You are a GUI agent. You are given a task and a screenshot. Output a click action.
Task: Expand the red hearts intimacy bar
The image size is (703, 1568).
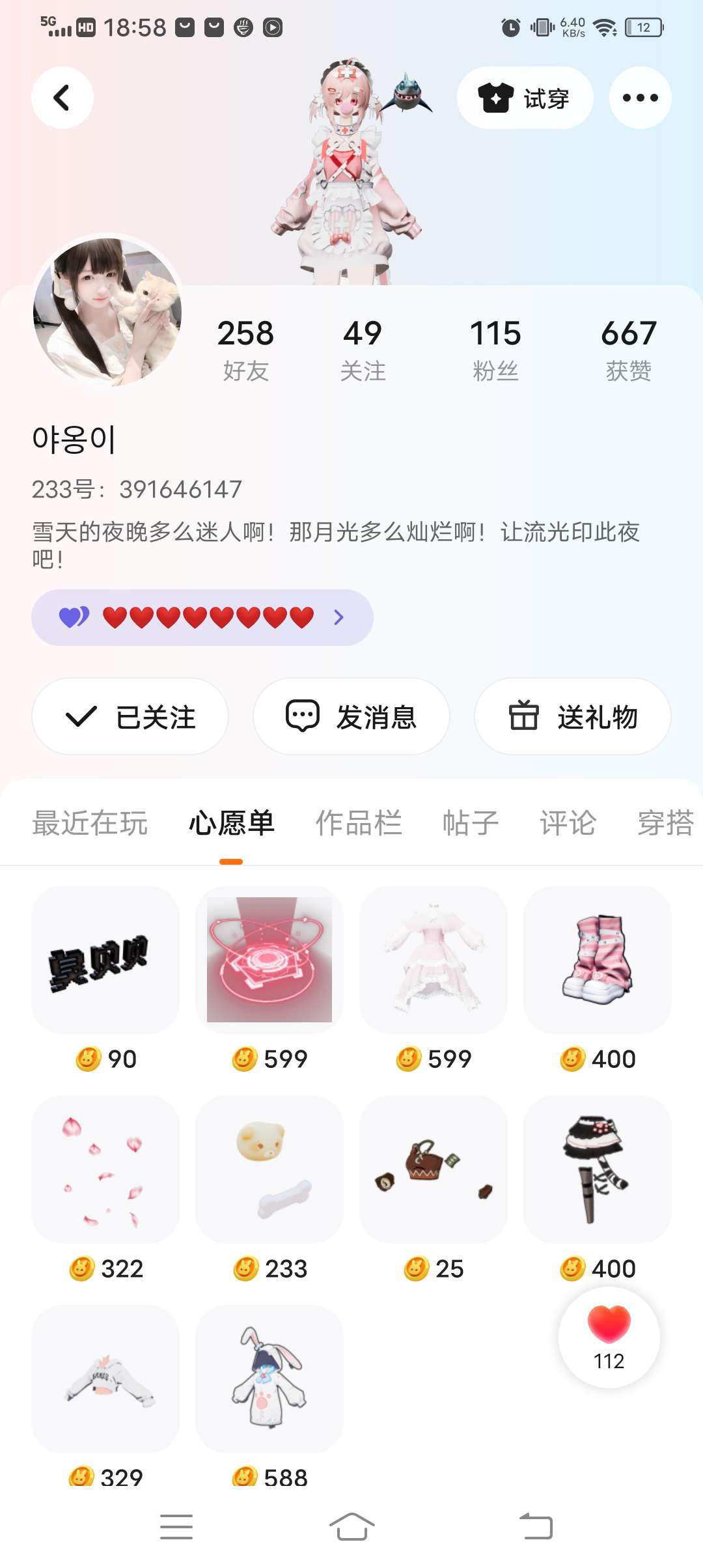(x=202, y=617)
